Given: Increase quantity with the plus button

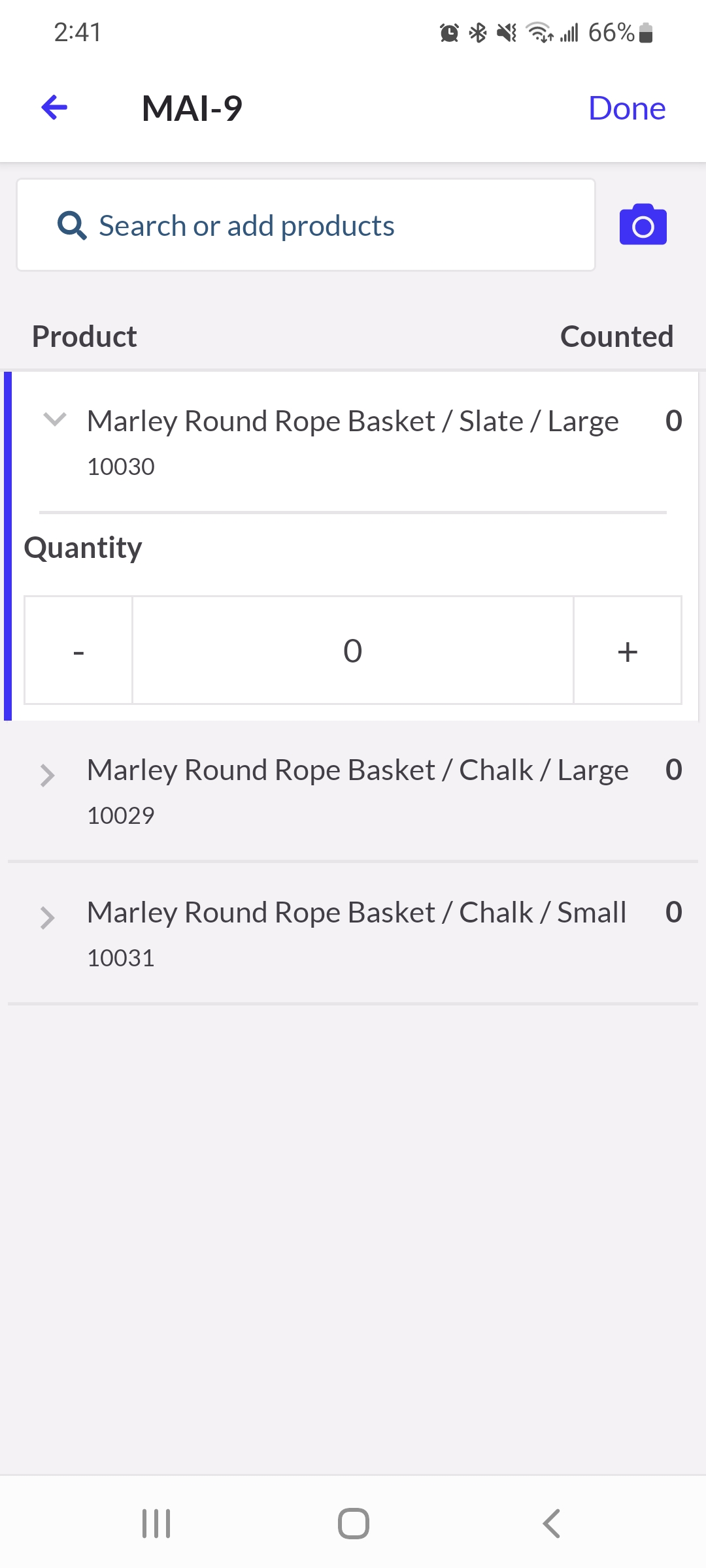Looking at the screenshot, I should point(628,651).
